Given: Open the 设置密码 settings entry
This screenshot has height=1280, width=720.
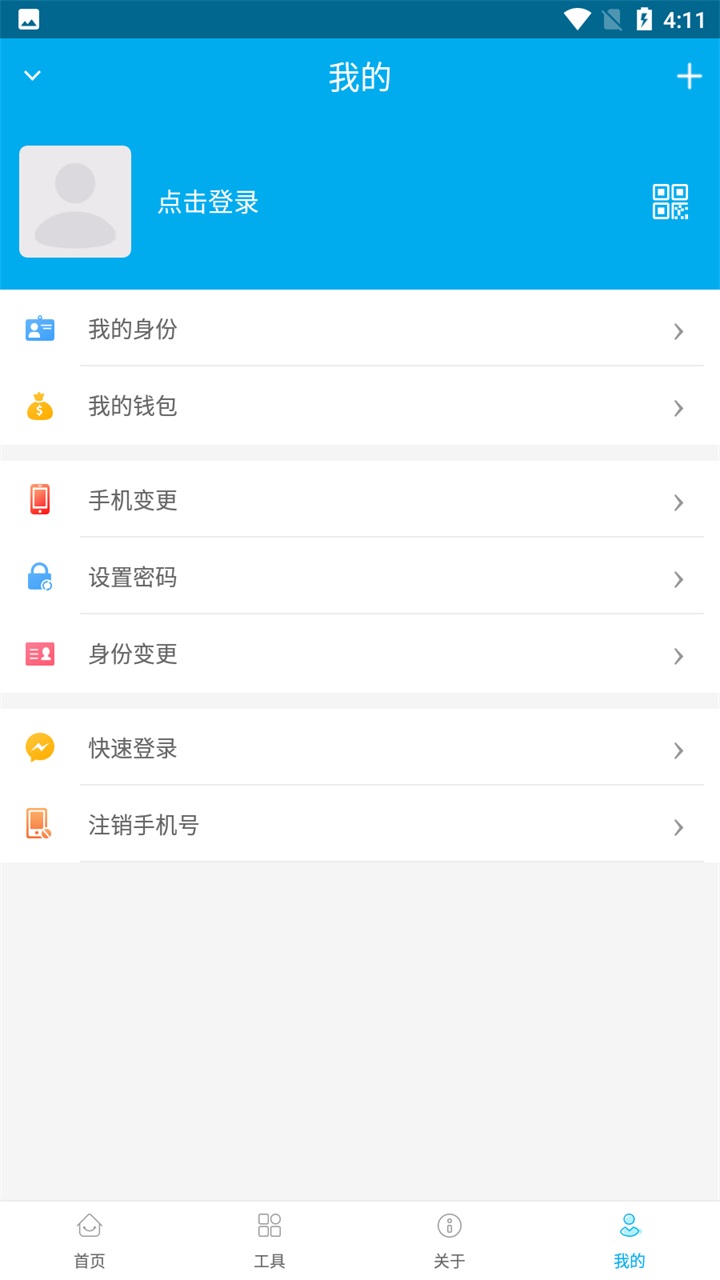Looking at the screenshot, I should click(x=360, y=577).
